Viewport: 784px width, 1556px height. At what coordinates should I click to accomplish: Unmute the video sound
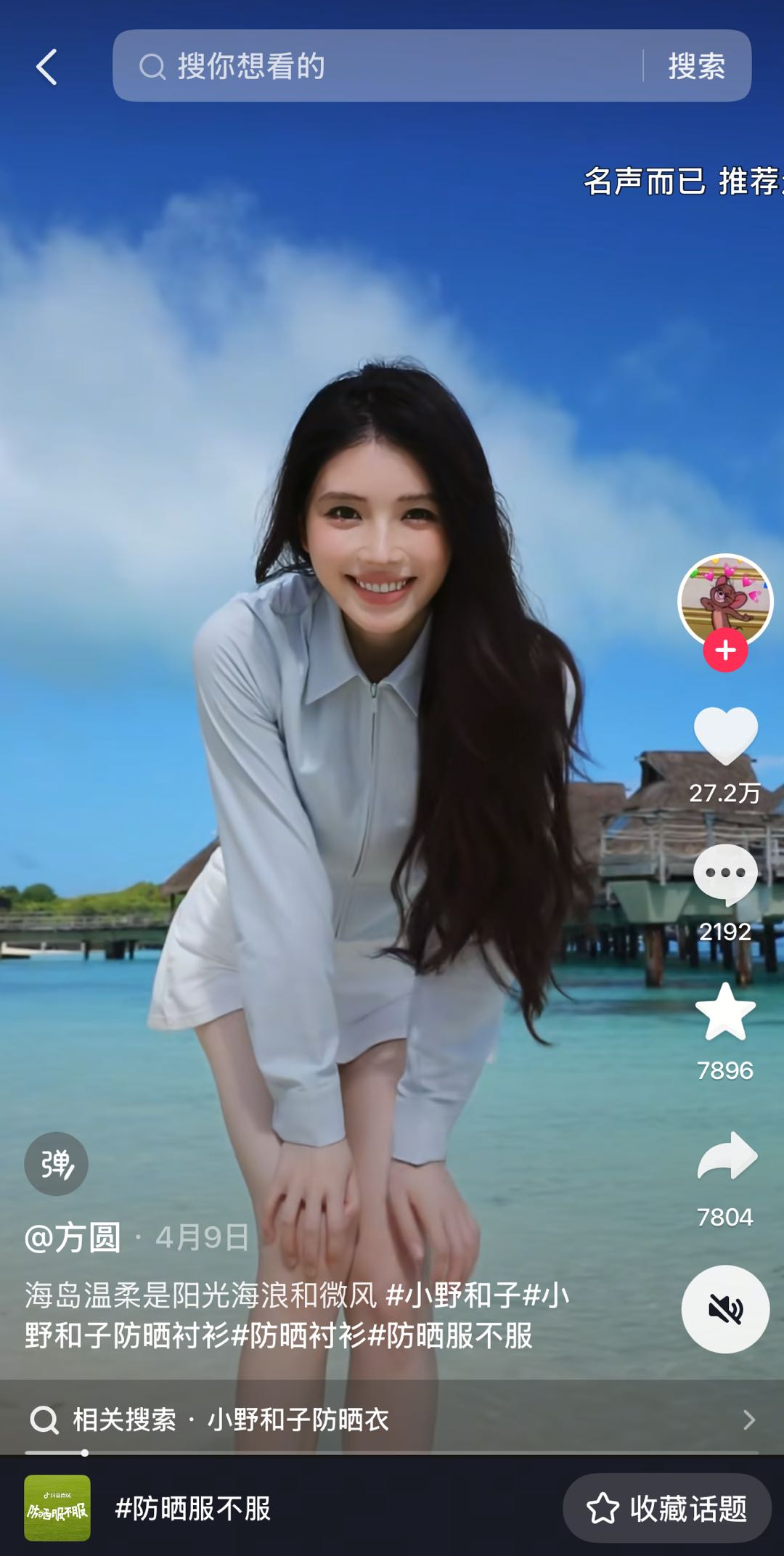[724, 1309]
